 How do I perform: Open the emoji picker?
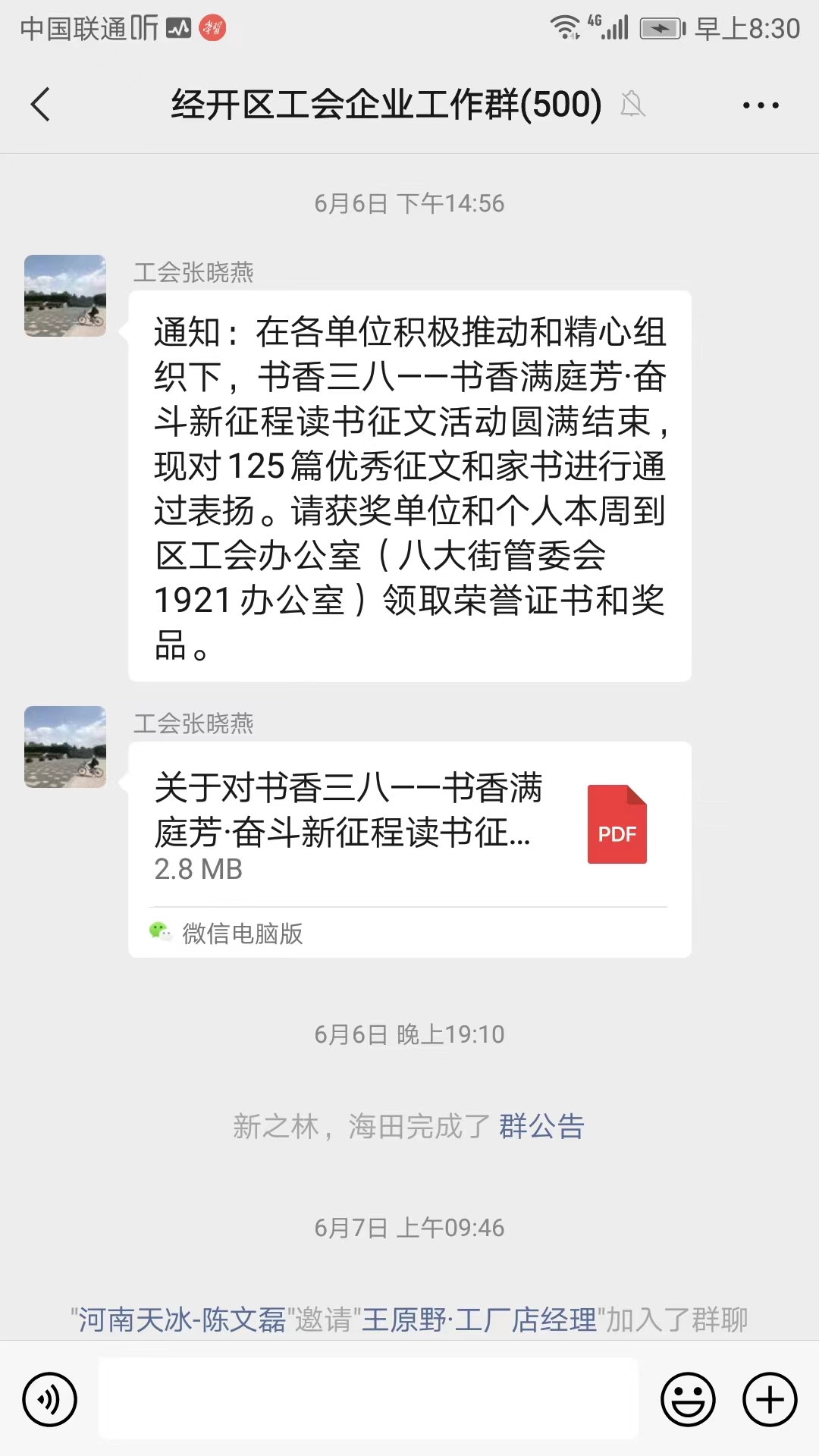tap(688, 1399)
